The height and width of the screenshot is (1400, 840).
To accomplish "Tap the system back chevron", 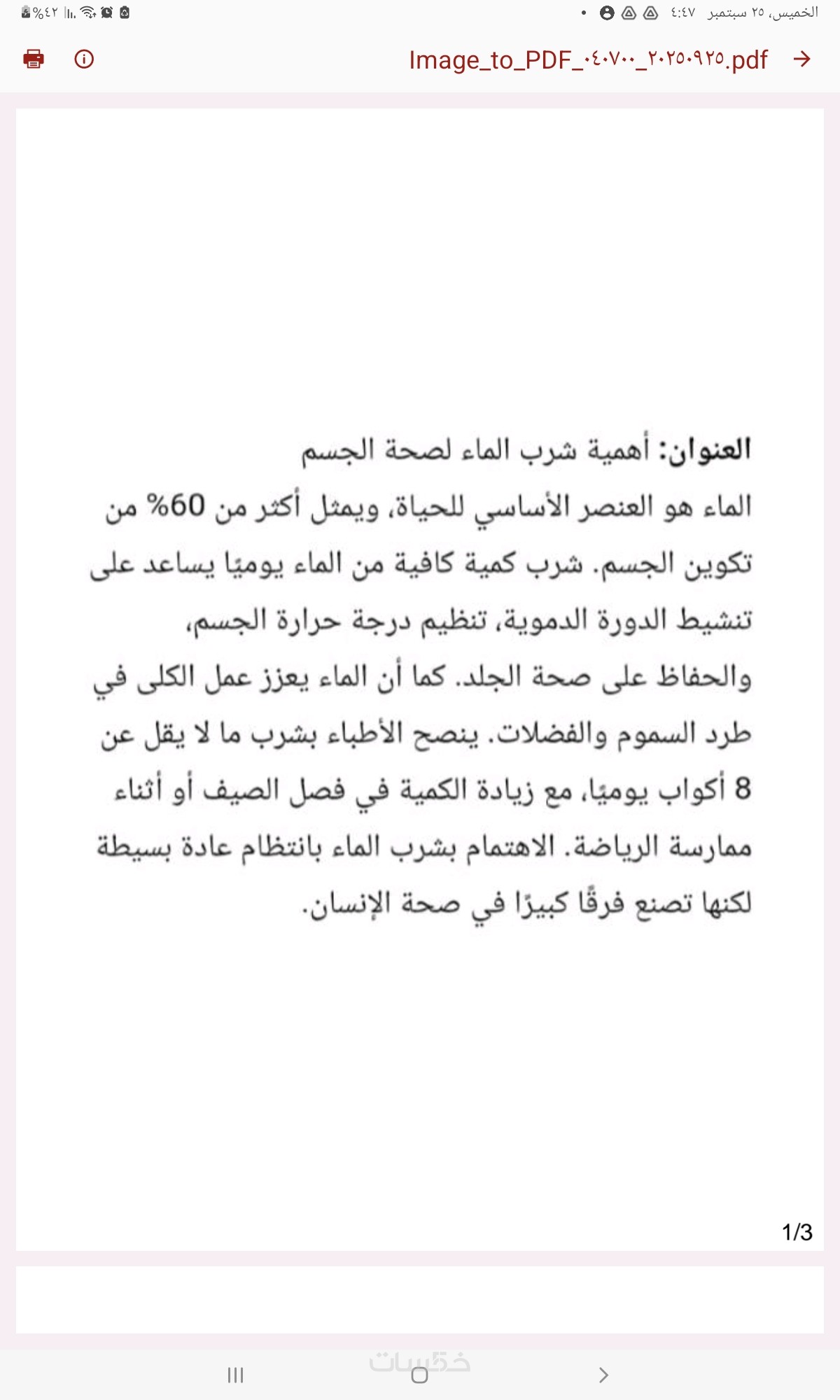I will [x=603, y=1375].
